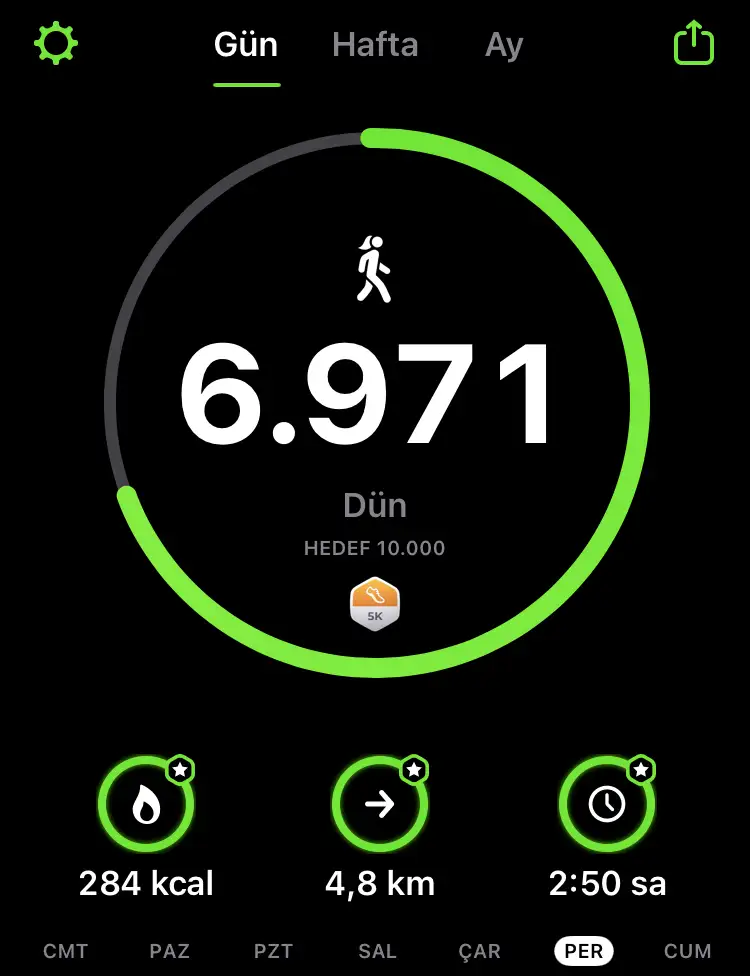Select the Gün tab

(246, 45)
